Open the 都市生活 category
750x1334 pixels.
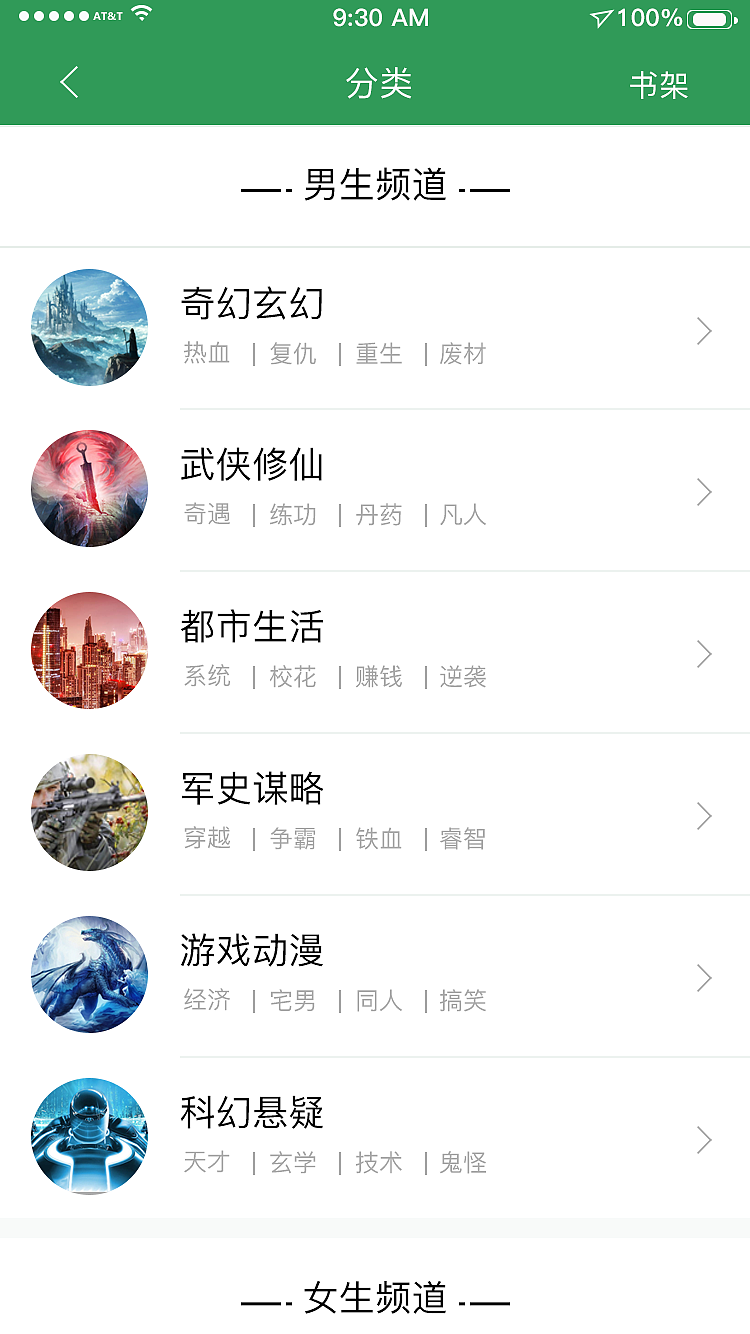click(251, 627)
